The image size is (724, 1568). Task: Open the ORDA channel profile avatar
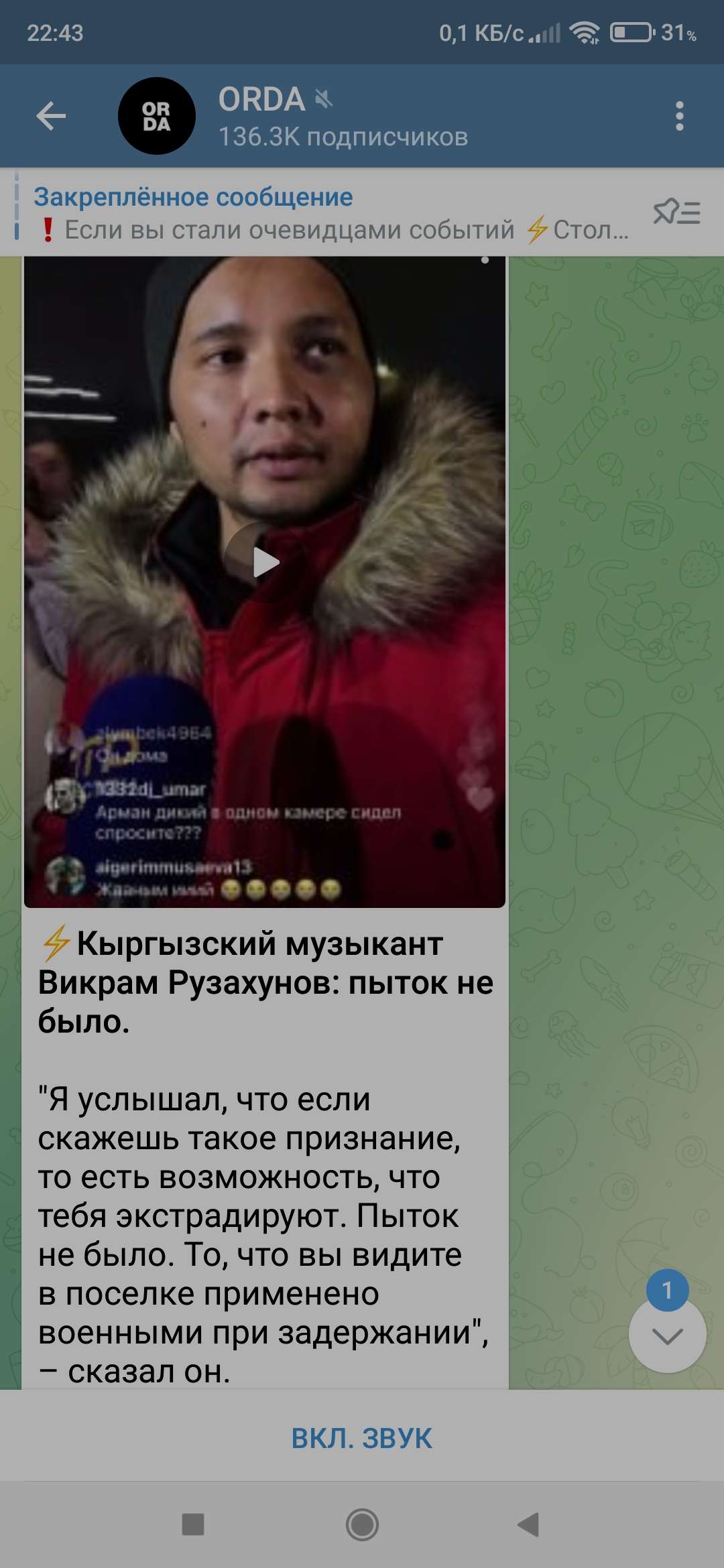point(157,116)
